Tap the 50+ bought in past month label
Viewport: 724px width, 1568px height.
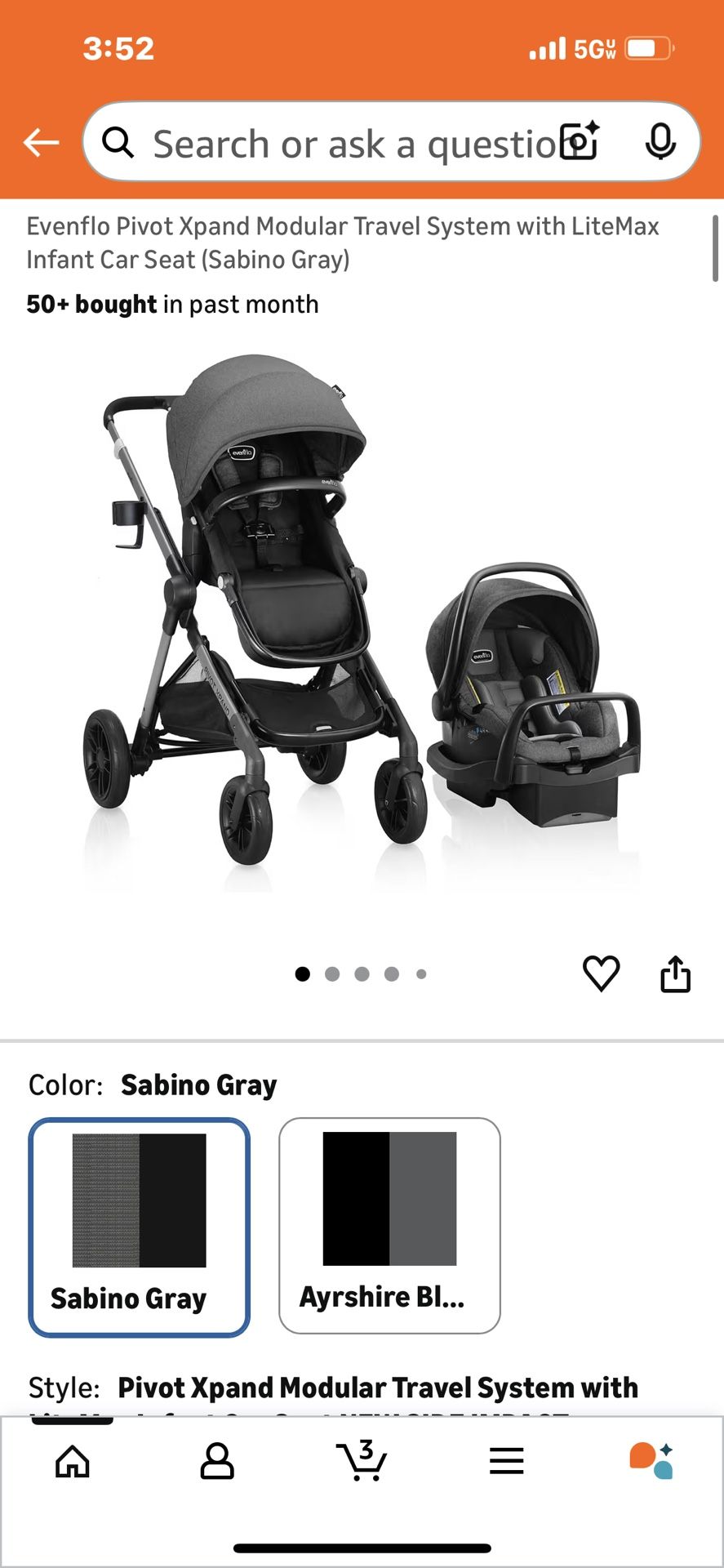pyautogui.click(x=172, y=304)
